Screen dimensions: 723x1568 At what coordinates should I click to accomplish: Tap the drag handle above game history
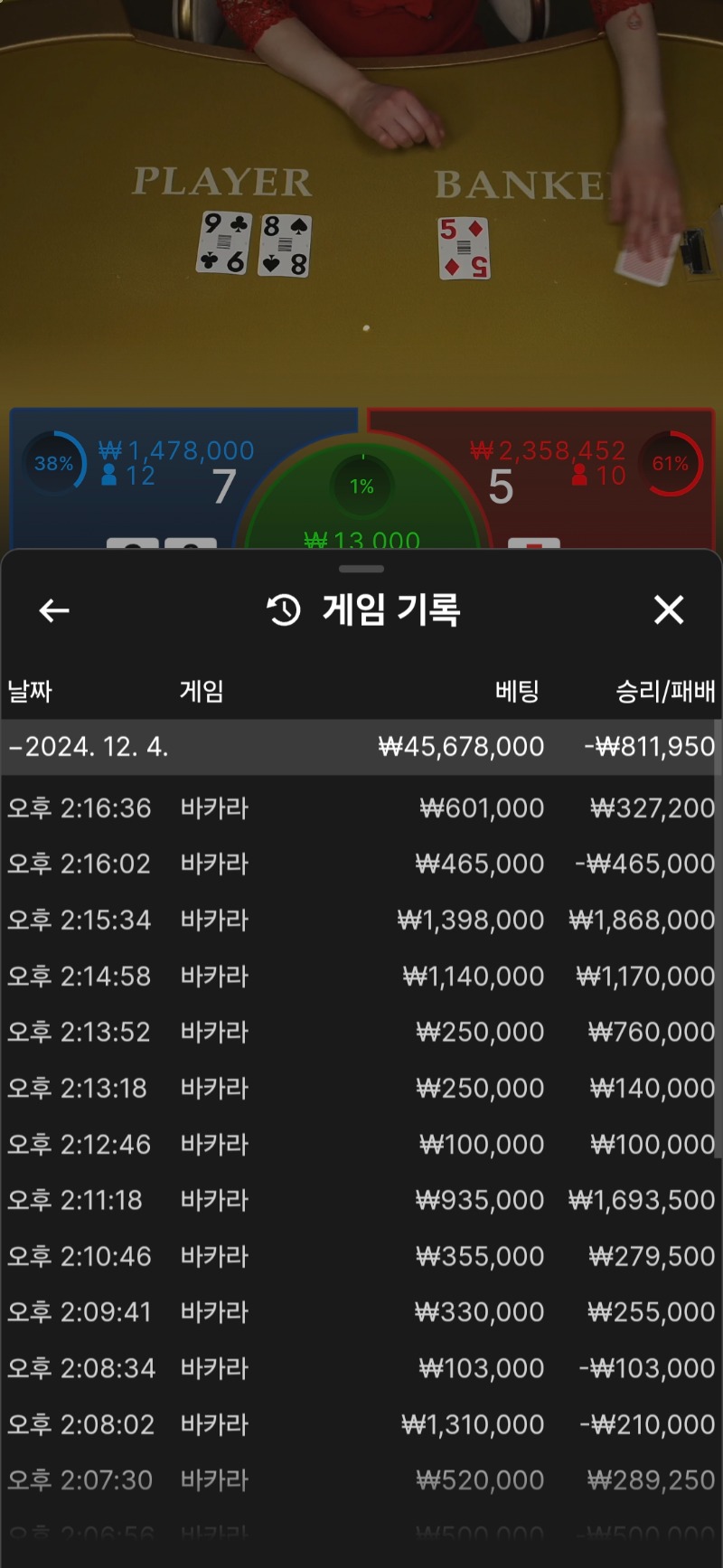(x=361, y=569)
